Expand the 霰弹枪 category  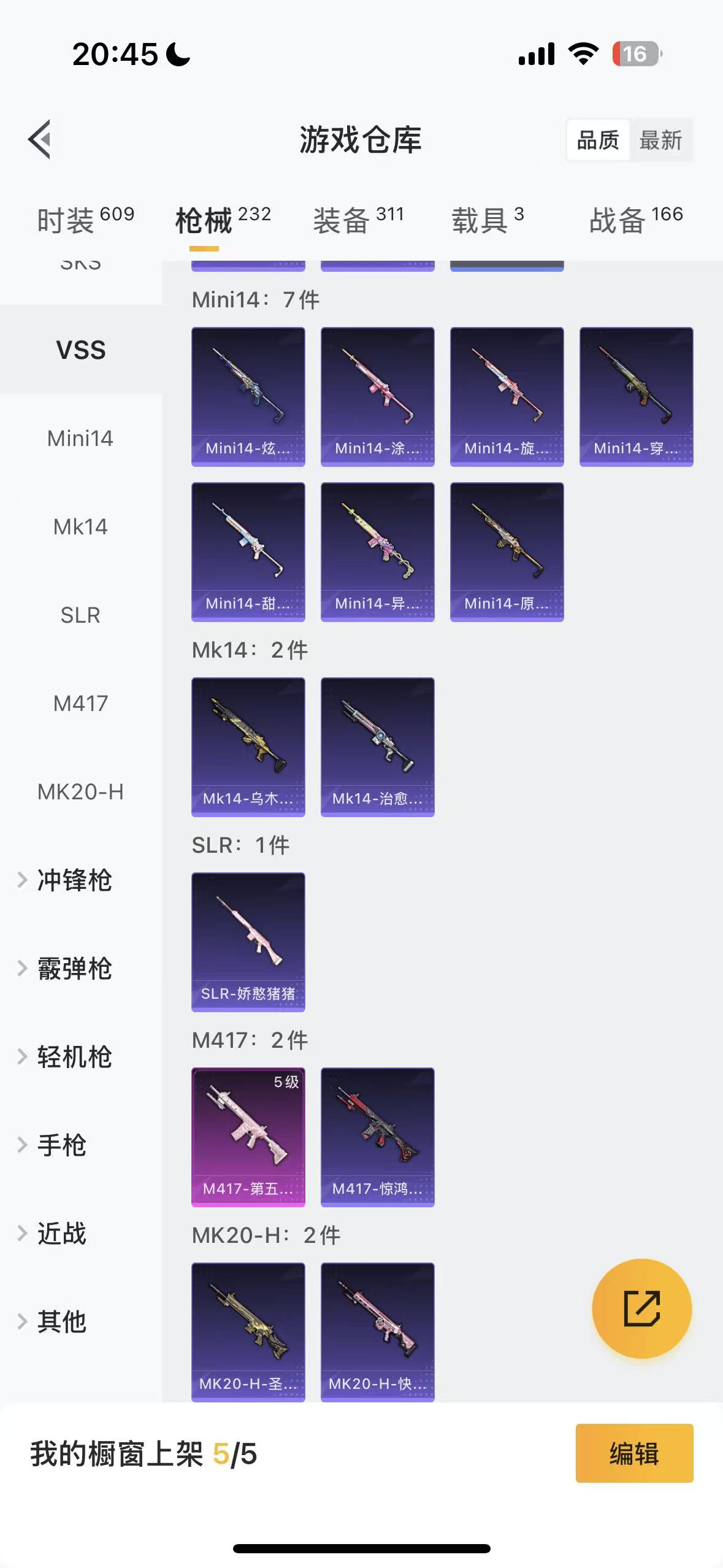click(74, 969)
